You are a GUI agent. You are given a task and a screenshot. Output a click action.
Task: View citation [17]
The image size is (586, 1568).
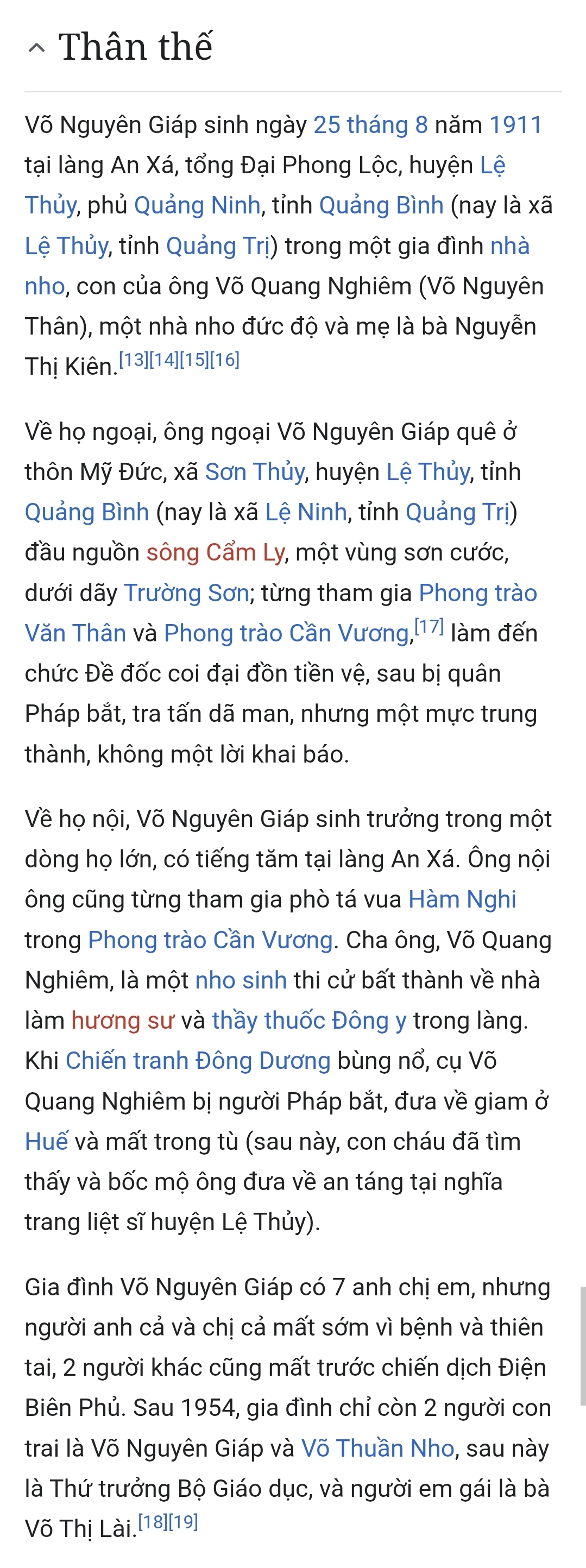pos(429,626)
